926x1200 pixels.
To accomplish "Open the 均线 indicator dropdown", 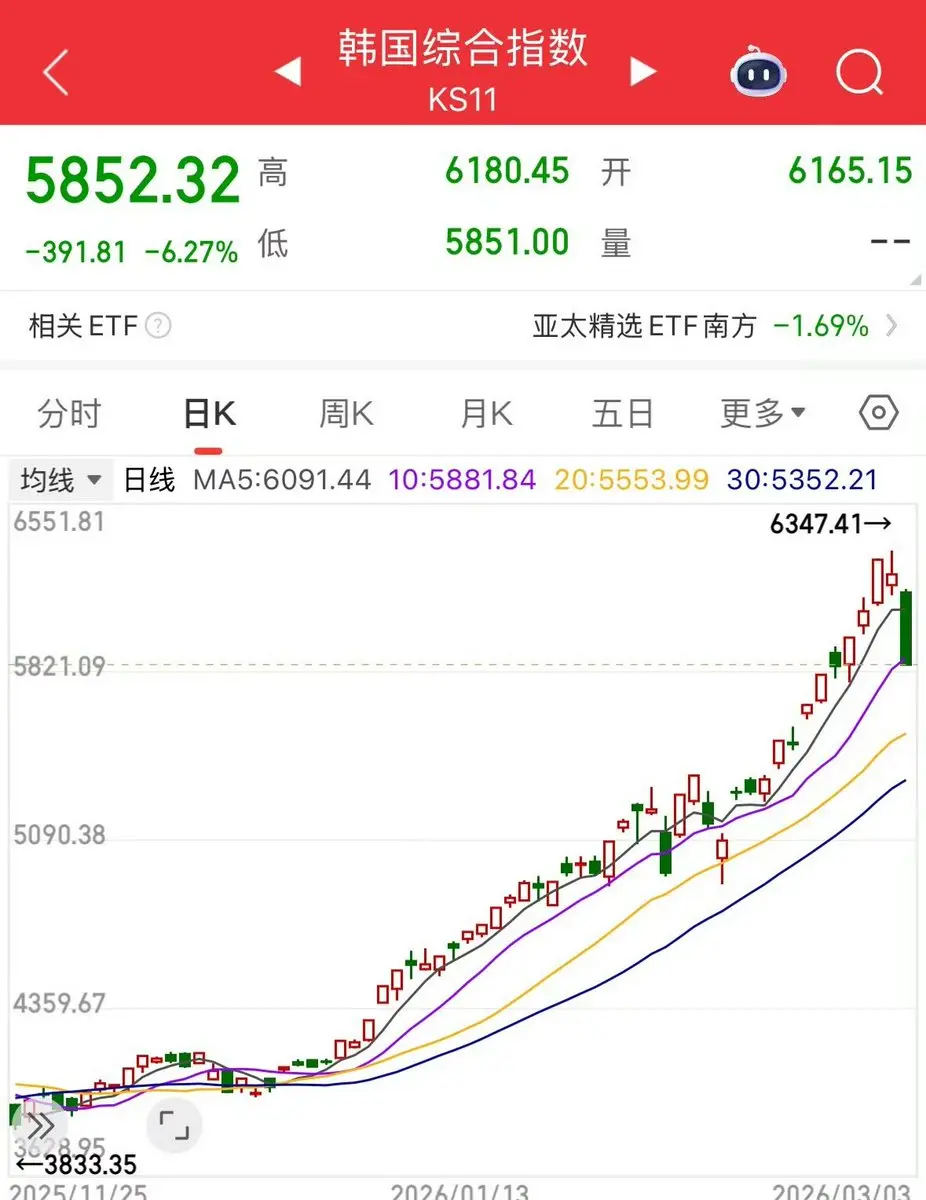I will coord(61,480).
